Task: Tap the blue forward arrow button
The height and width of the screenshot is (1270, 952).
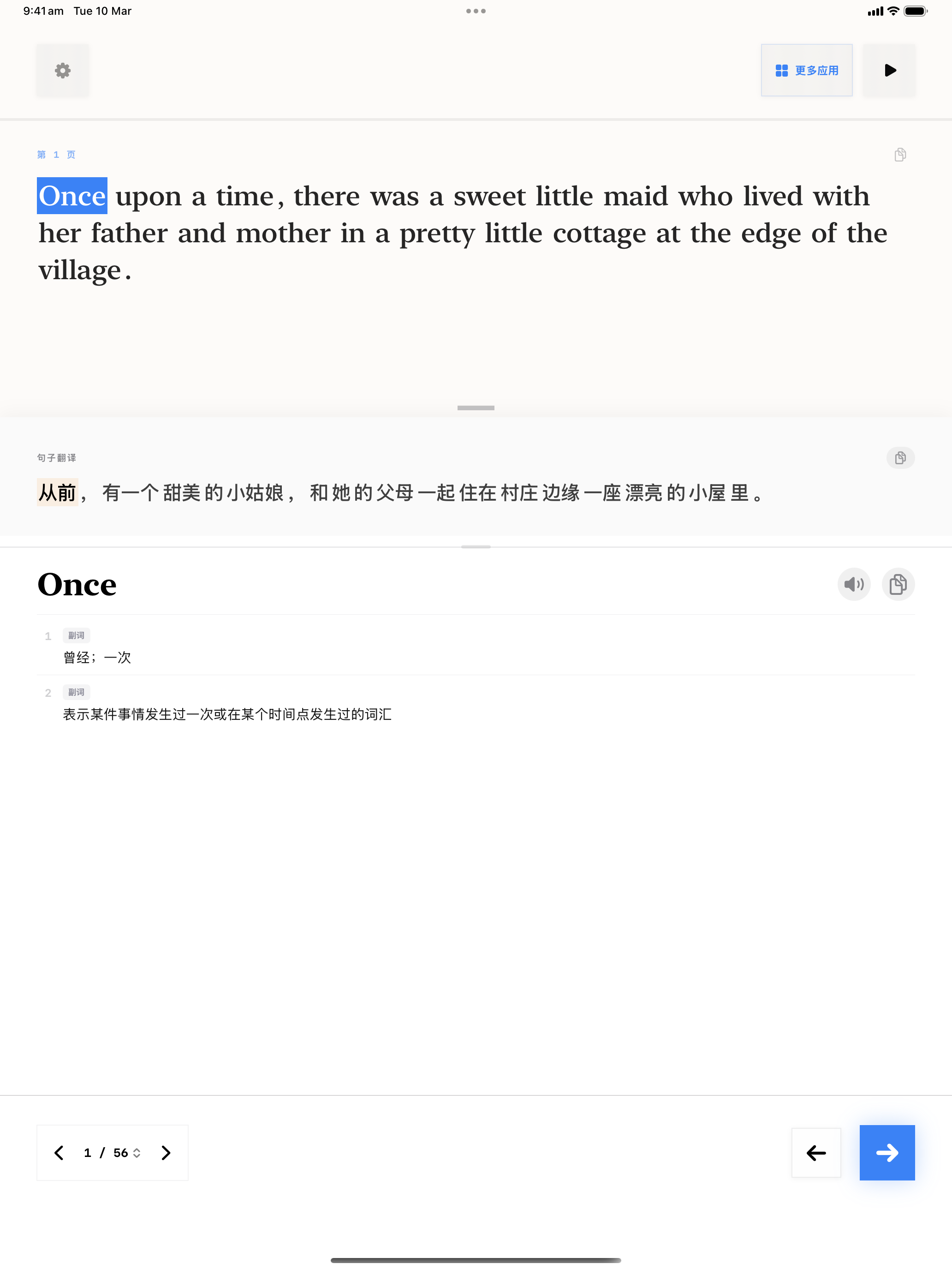Action: click(x=887, y=1152)
